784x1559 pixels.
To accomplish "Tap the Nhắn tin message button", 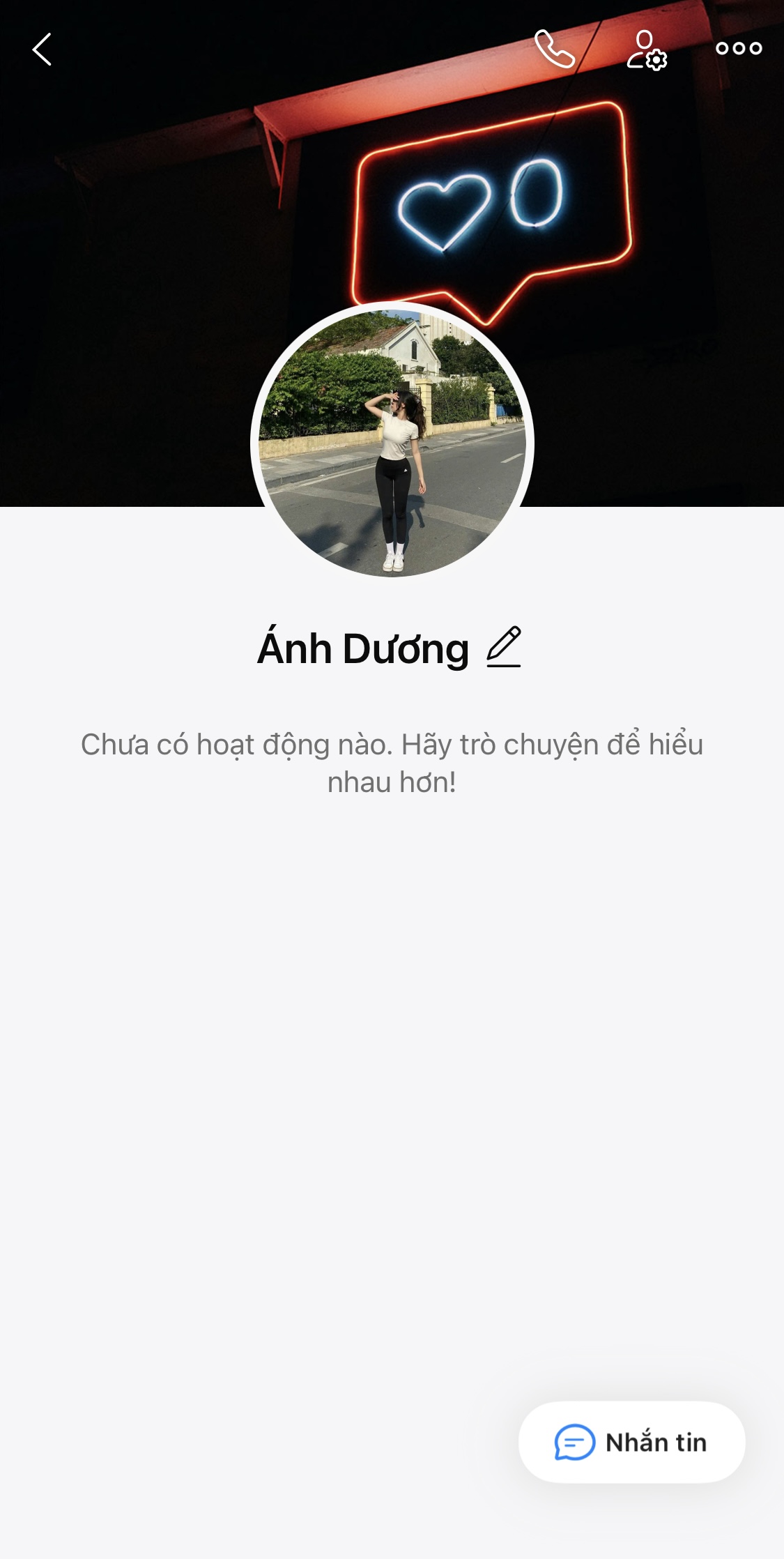I will (631, 1441).
